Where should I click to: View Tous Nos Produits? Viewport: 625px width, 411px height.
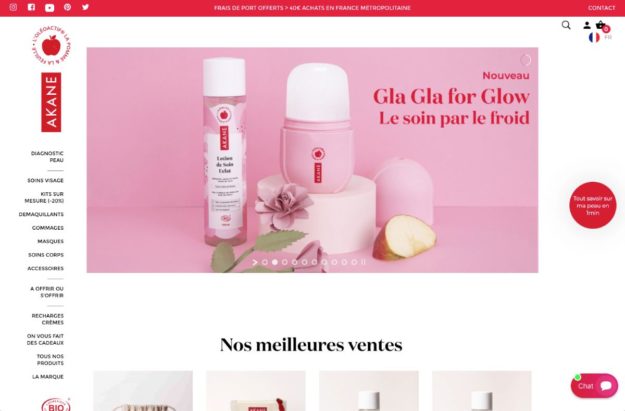(50, 360)
